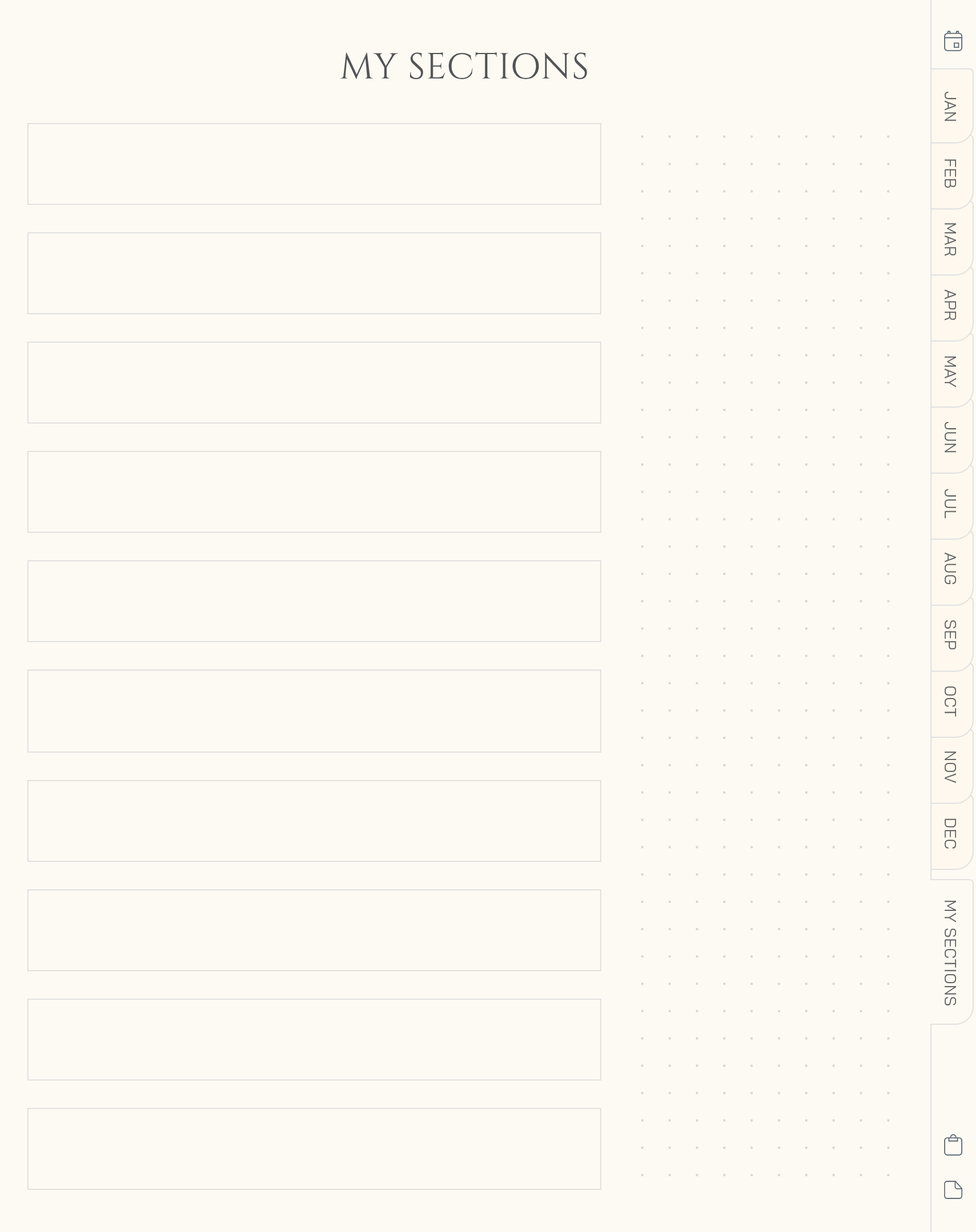
Task: Select the MY SECTIONS tab
Action: point(950,952)
